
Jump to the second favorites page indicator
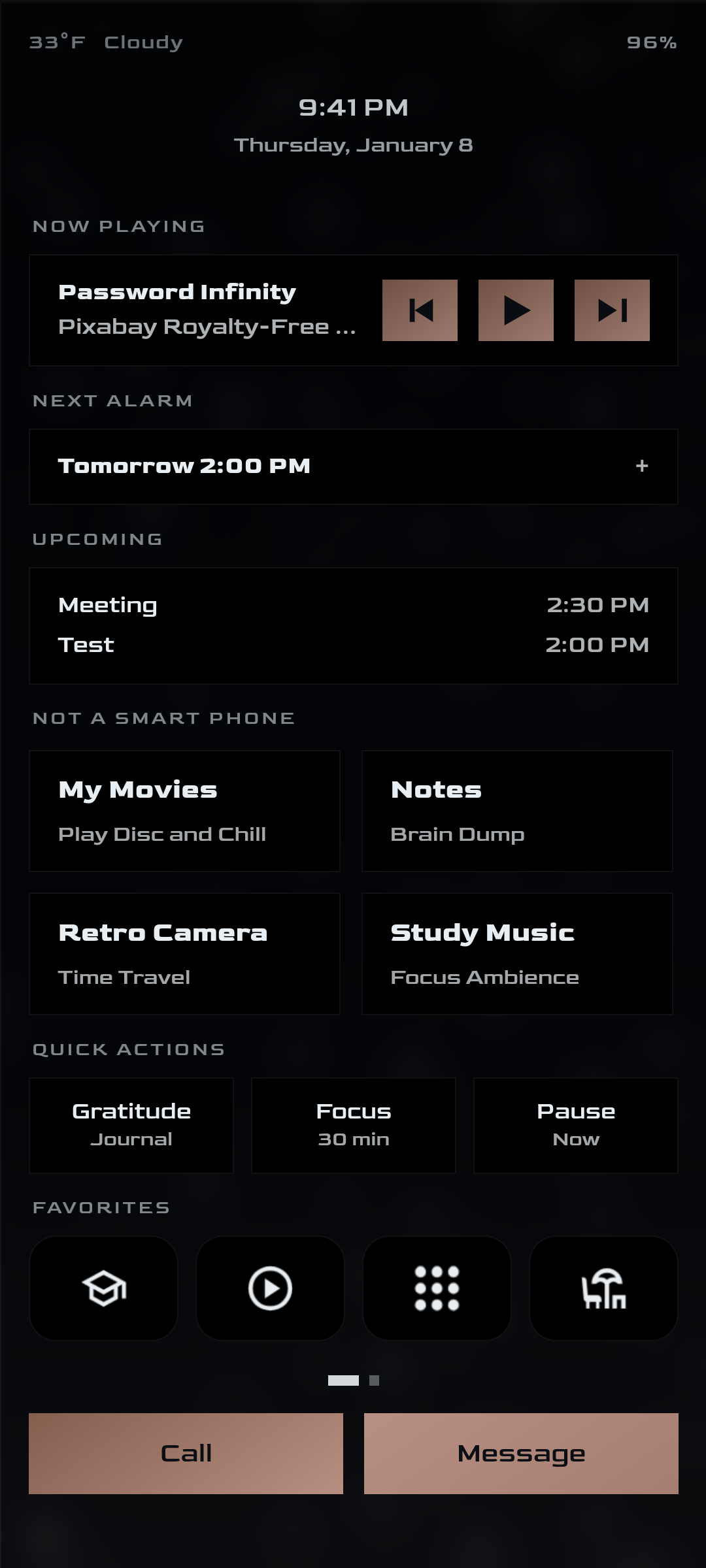[x=374, y=1380]
